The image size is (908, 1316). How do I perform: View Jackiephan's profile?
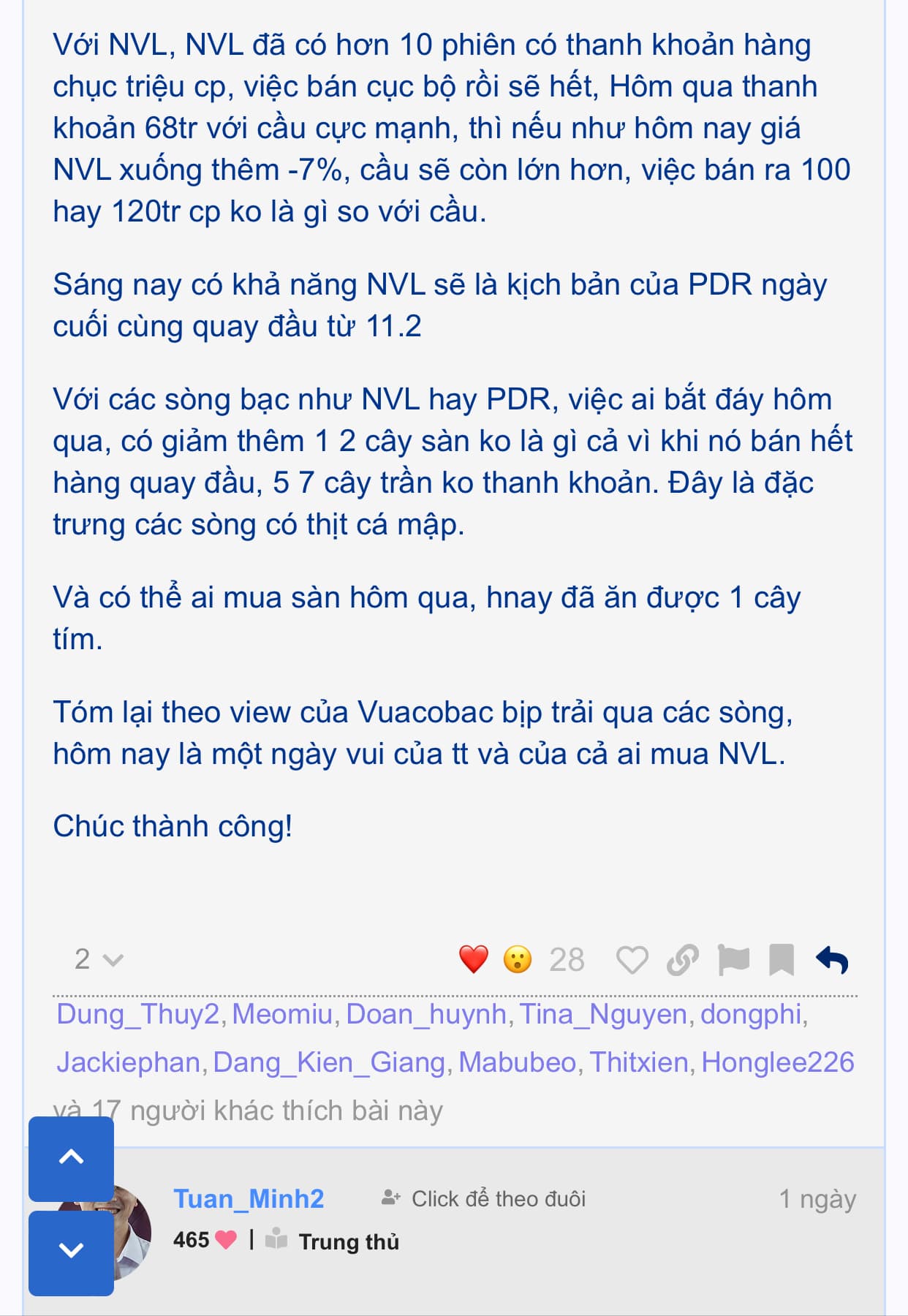click(129, 1062)
